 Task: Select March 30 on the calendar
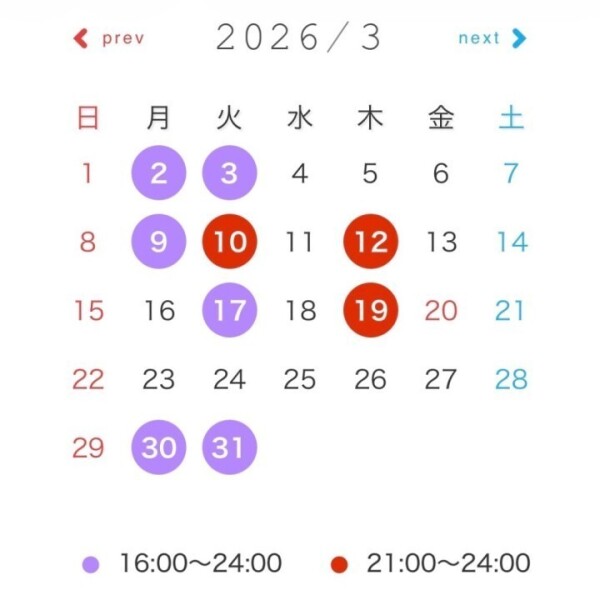159,447
